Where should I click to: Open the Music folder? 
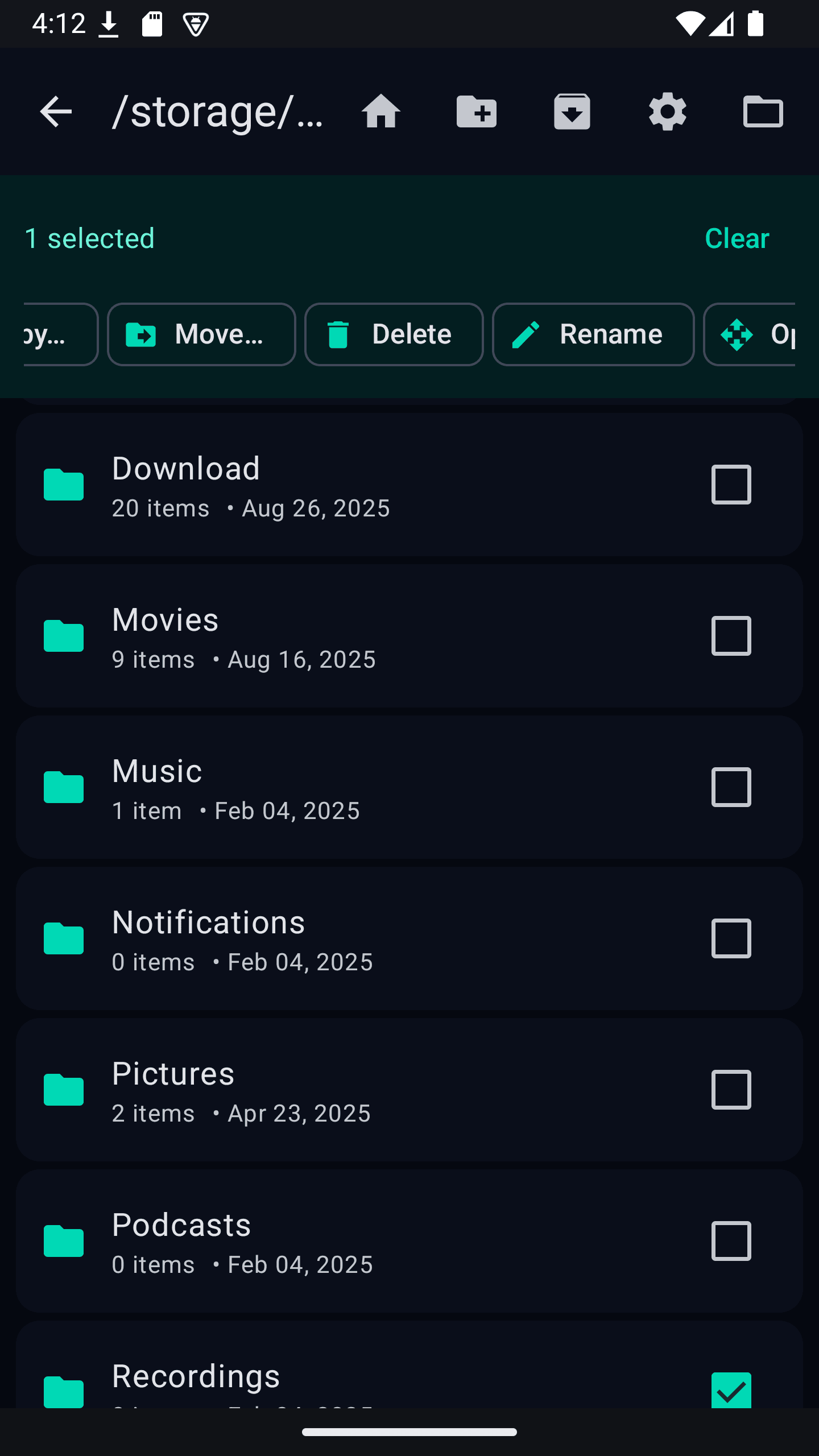[409, 787]
